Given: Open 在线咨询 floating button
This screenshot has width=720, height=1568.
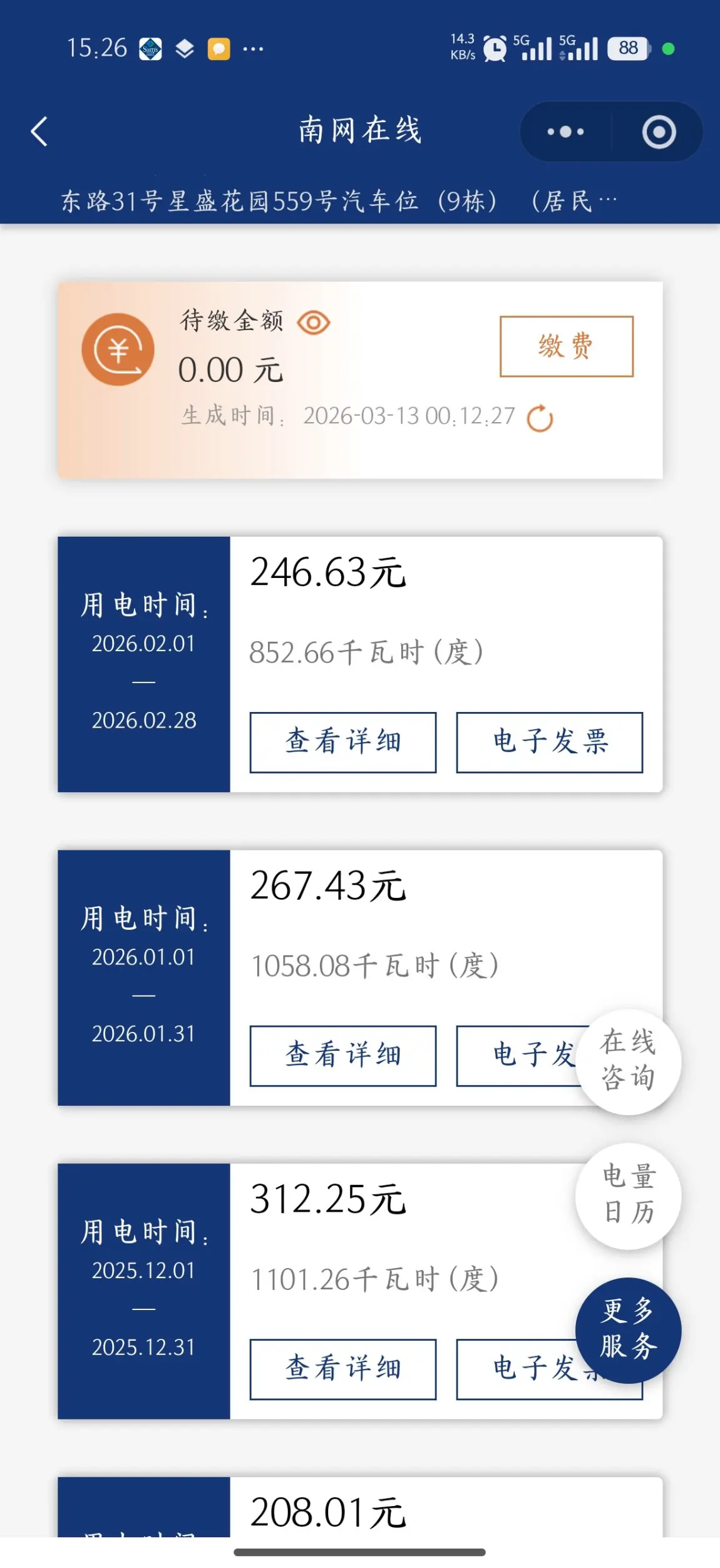Looking at the screenshot, I should click(628, 1061).
